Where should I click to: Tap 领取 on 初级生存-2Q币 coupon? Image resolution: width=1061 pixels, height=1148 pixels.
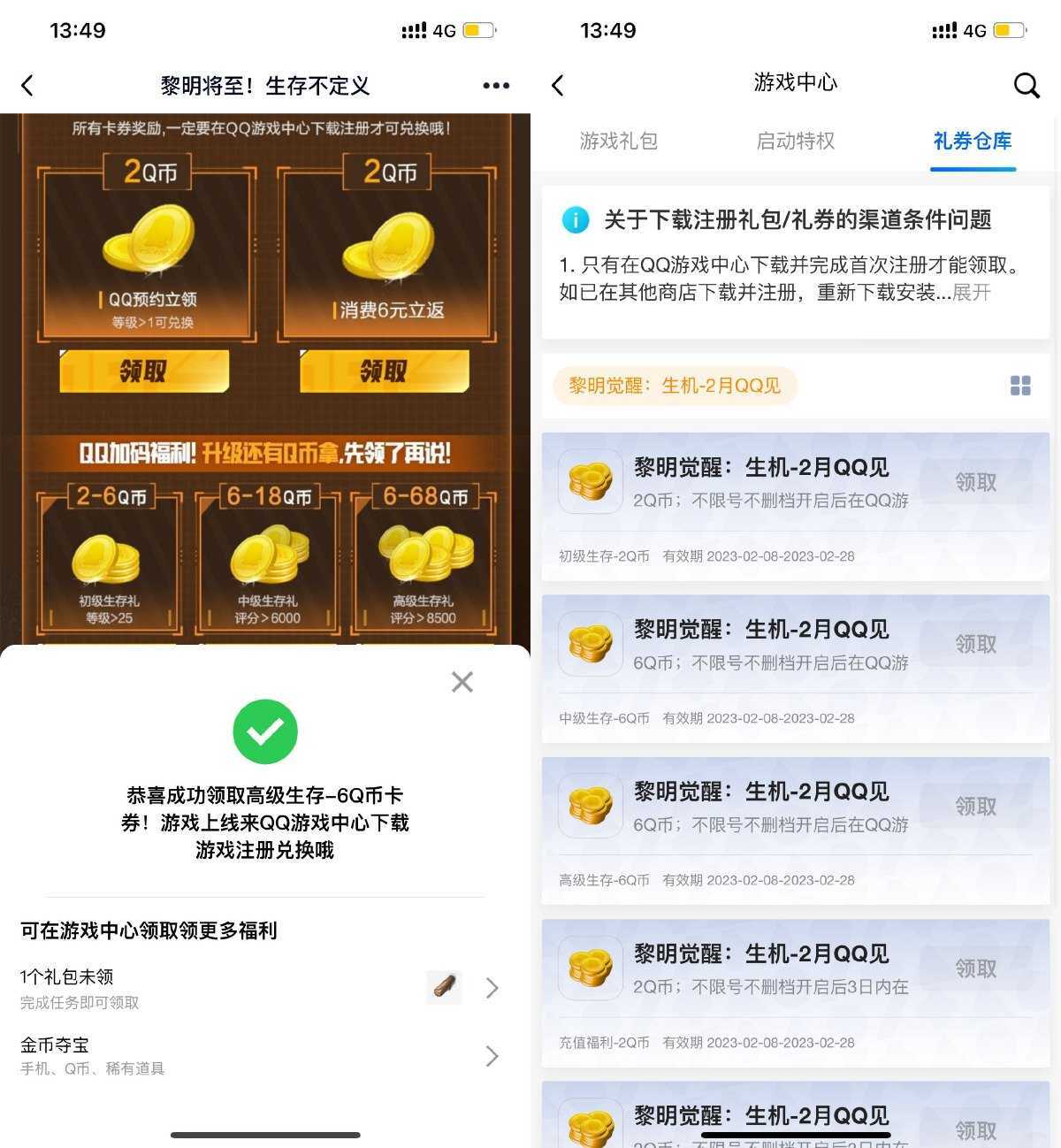(x=973, y=481)
